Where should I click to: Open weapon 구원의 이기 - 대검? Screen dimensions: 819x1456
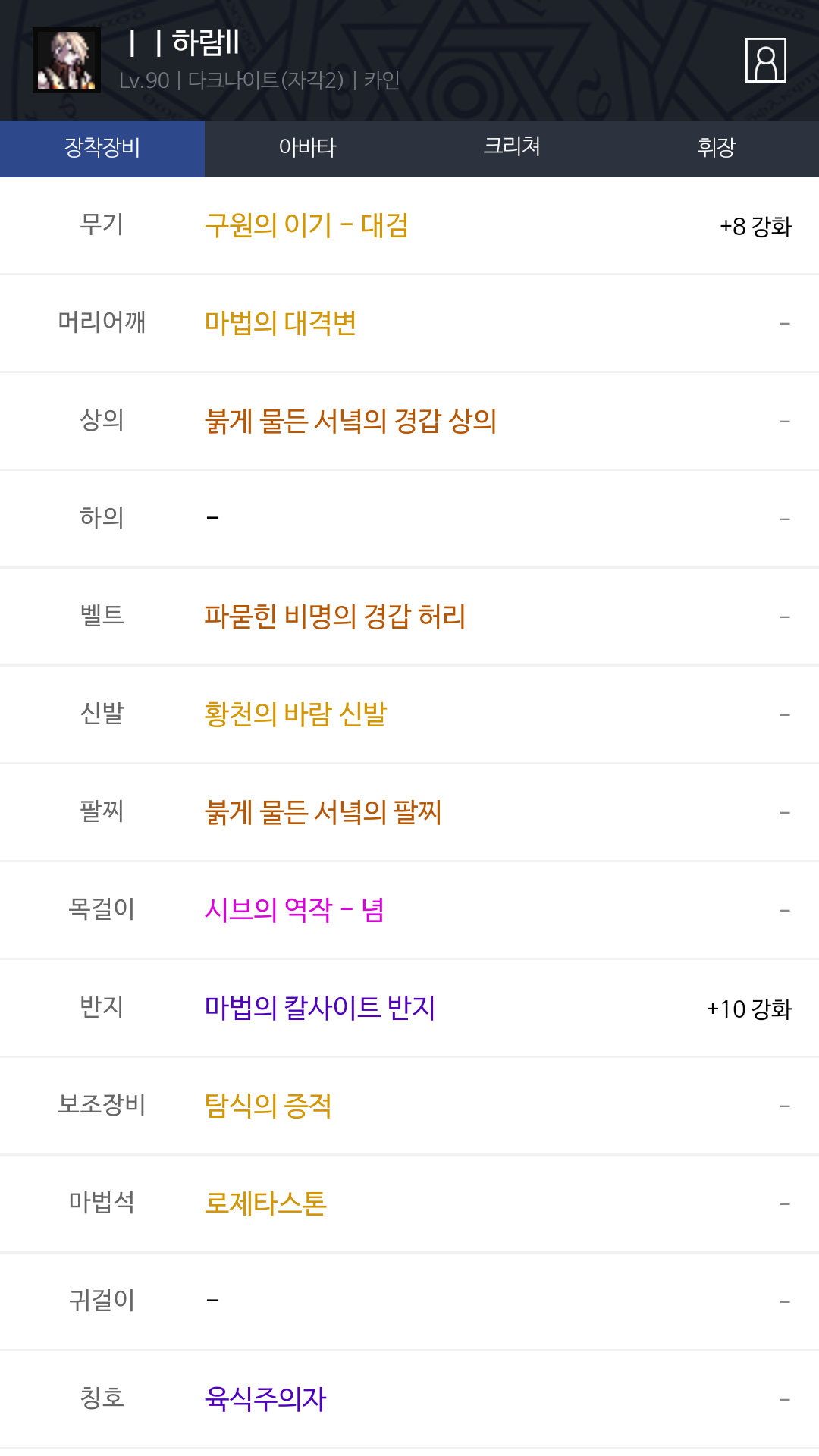tap(306, 225)
